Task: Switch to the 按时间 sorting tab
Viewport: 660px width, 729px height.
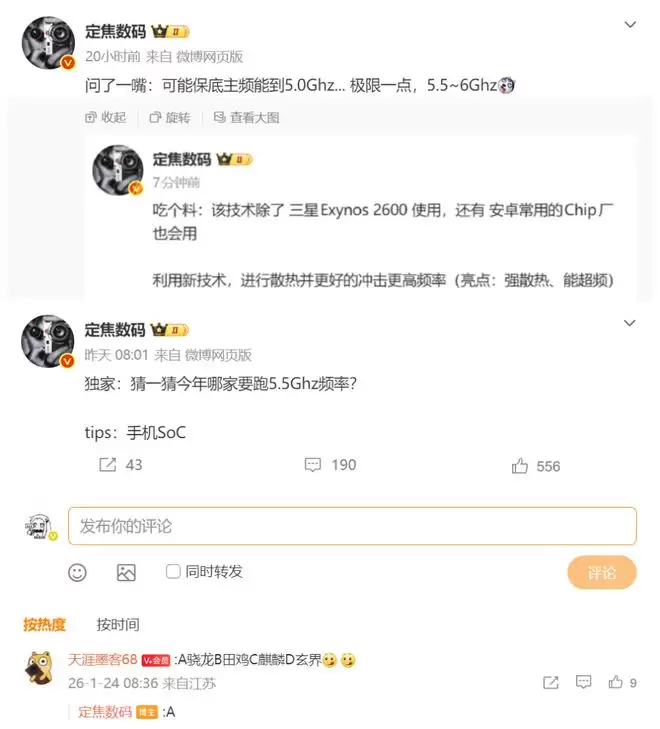Action: click(118, 625)
